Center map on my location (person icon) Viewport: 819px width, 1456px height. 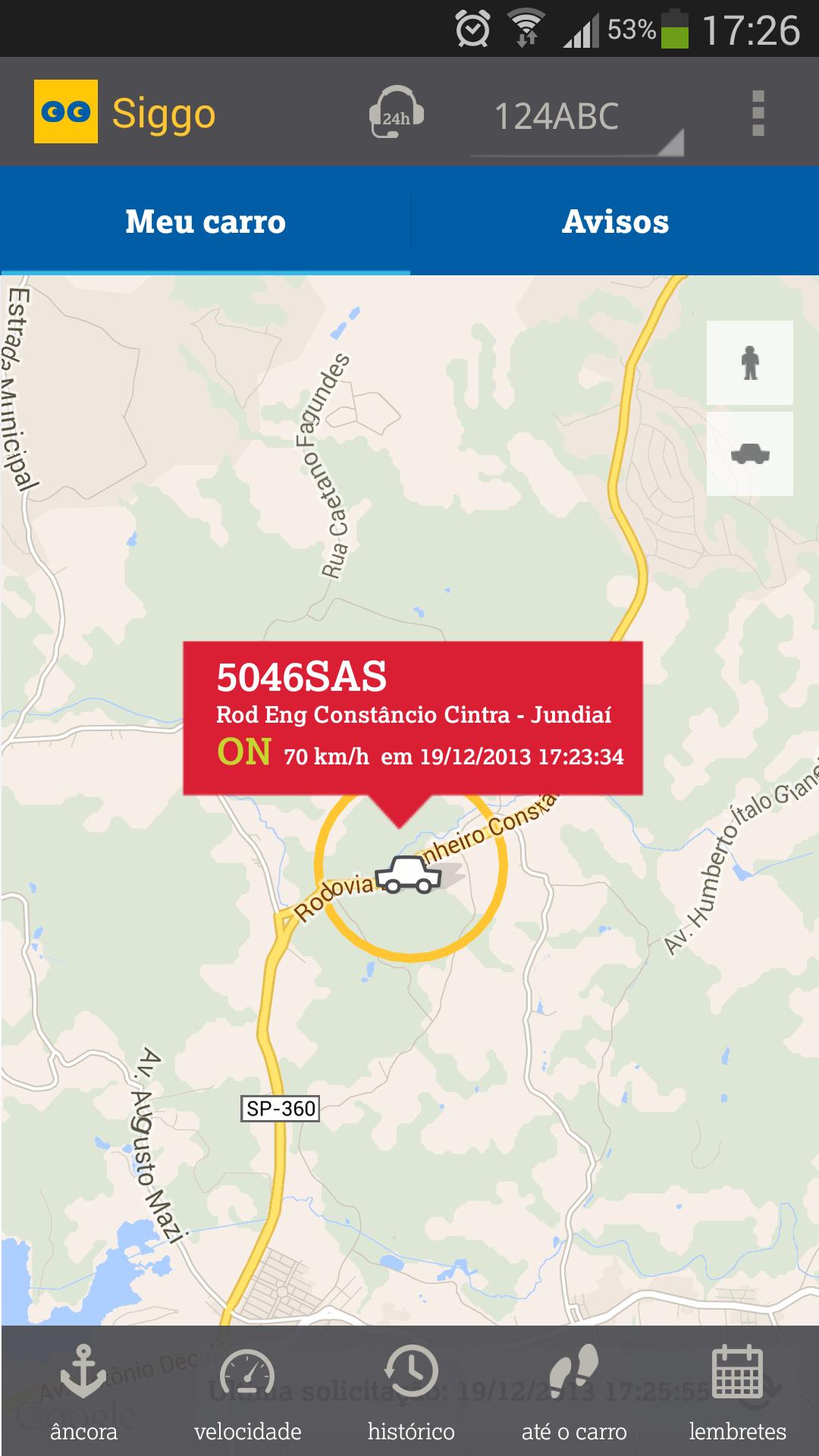coord(749,362)
